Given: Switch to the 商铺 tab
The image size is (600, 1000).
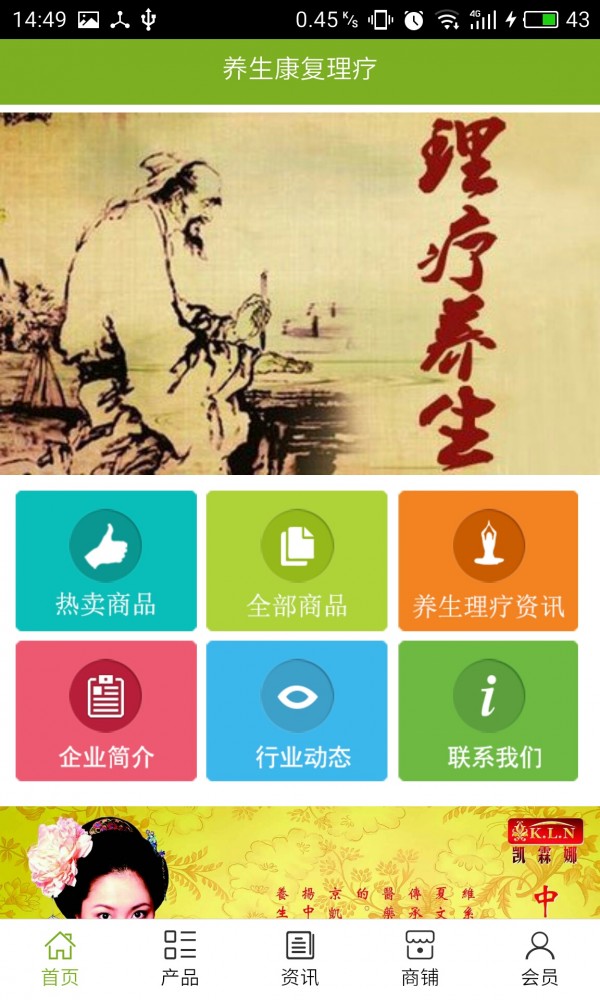Looking at the screenshot, I should 420,958.
